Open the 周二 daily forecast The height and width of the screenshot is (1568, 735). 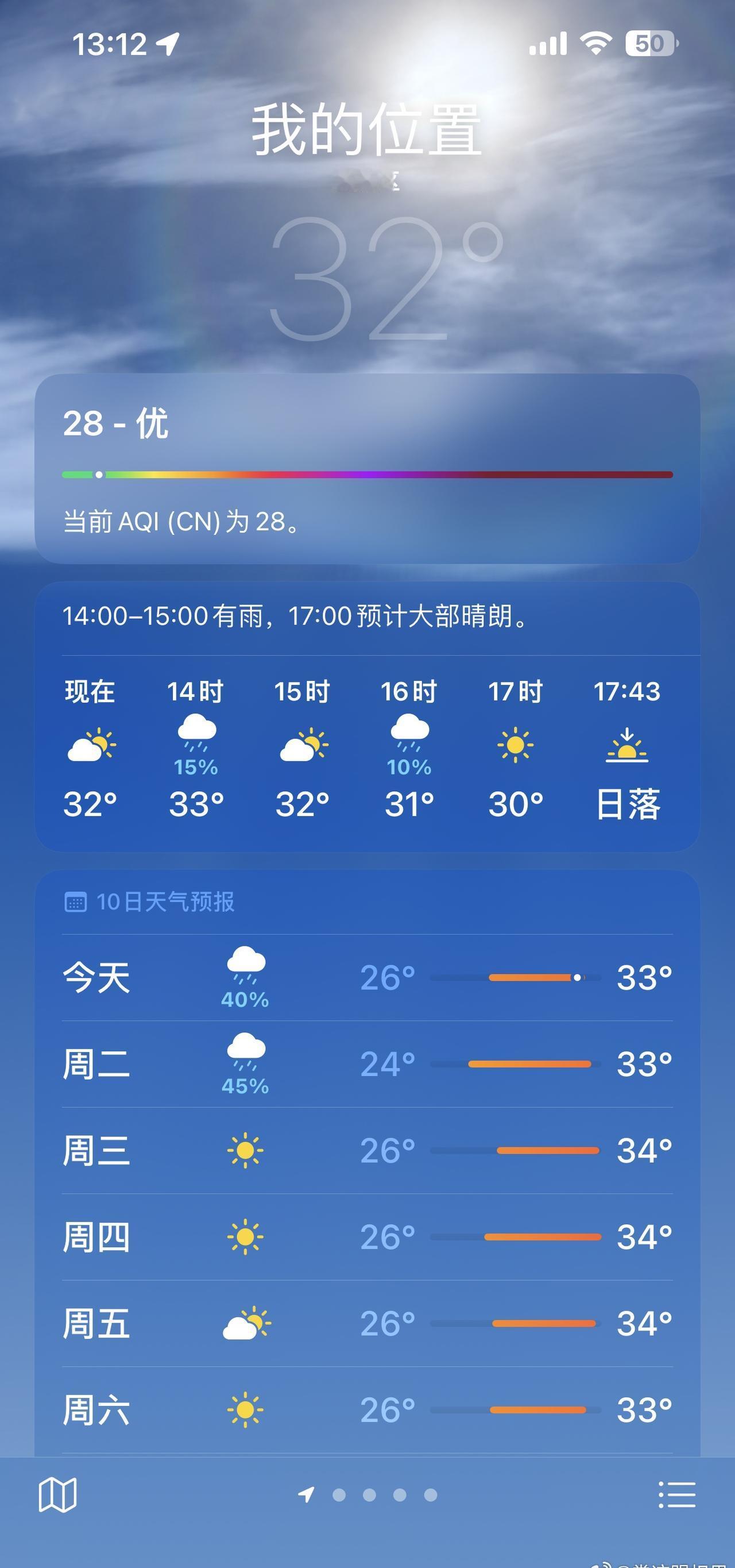(367, 1064)
